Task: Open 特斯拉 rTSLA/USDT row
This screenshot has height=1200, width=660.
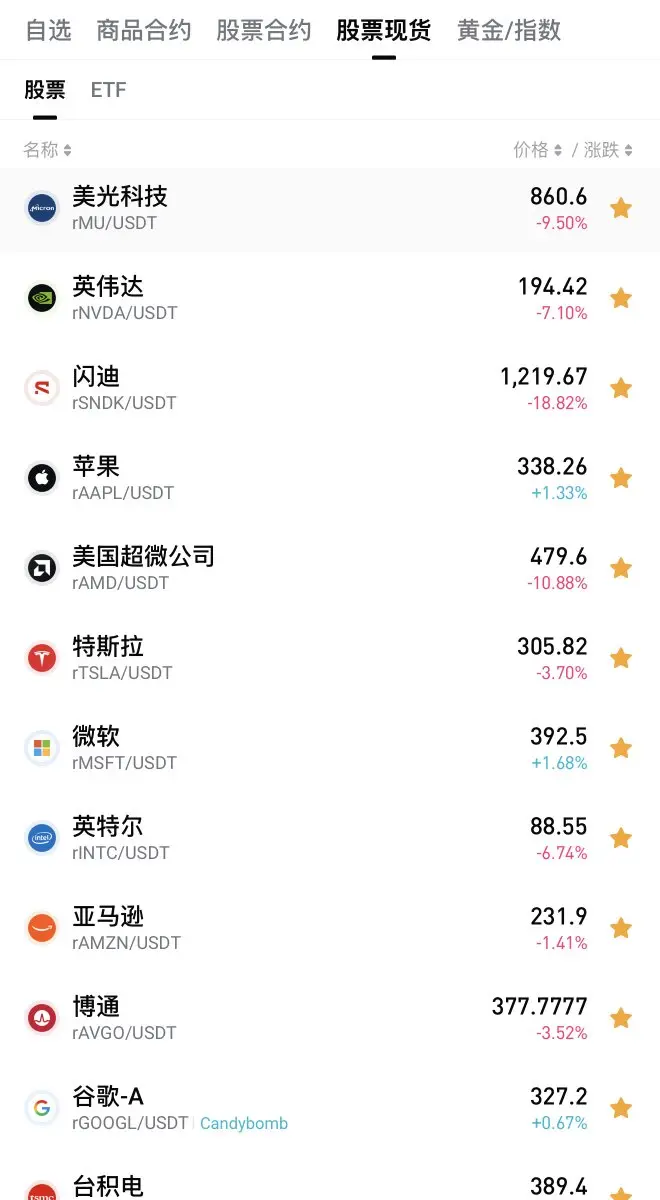Action: click(x=330, y=658)
